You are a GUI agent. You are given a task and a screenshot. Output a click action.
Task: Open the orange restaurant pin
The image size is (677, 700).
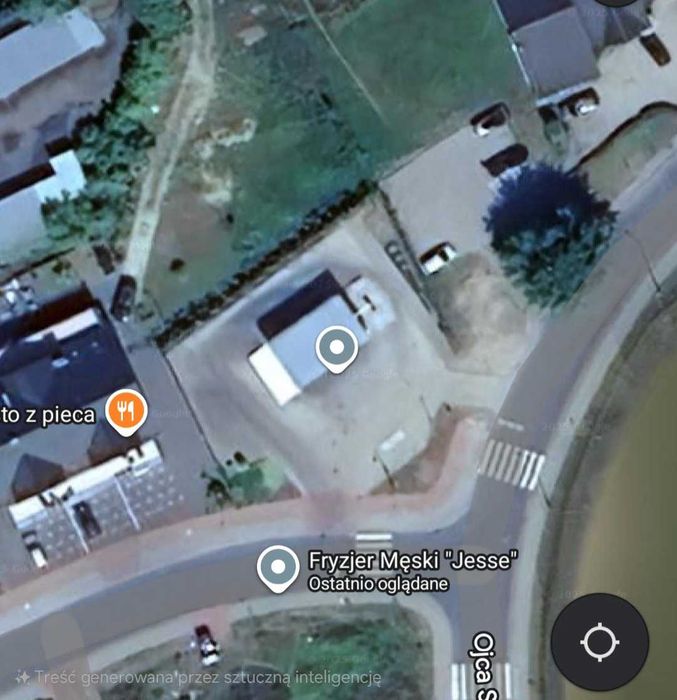coord(126,409)
